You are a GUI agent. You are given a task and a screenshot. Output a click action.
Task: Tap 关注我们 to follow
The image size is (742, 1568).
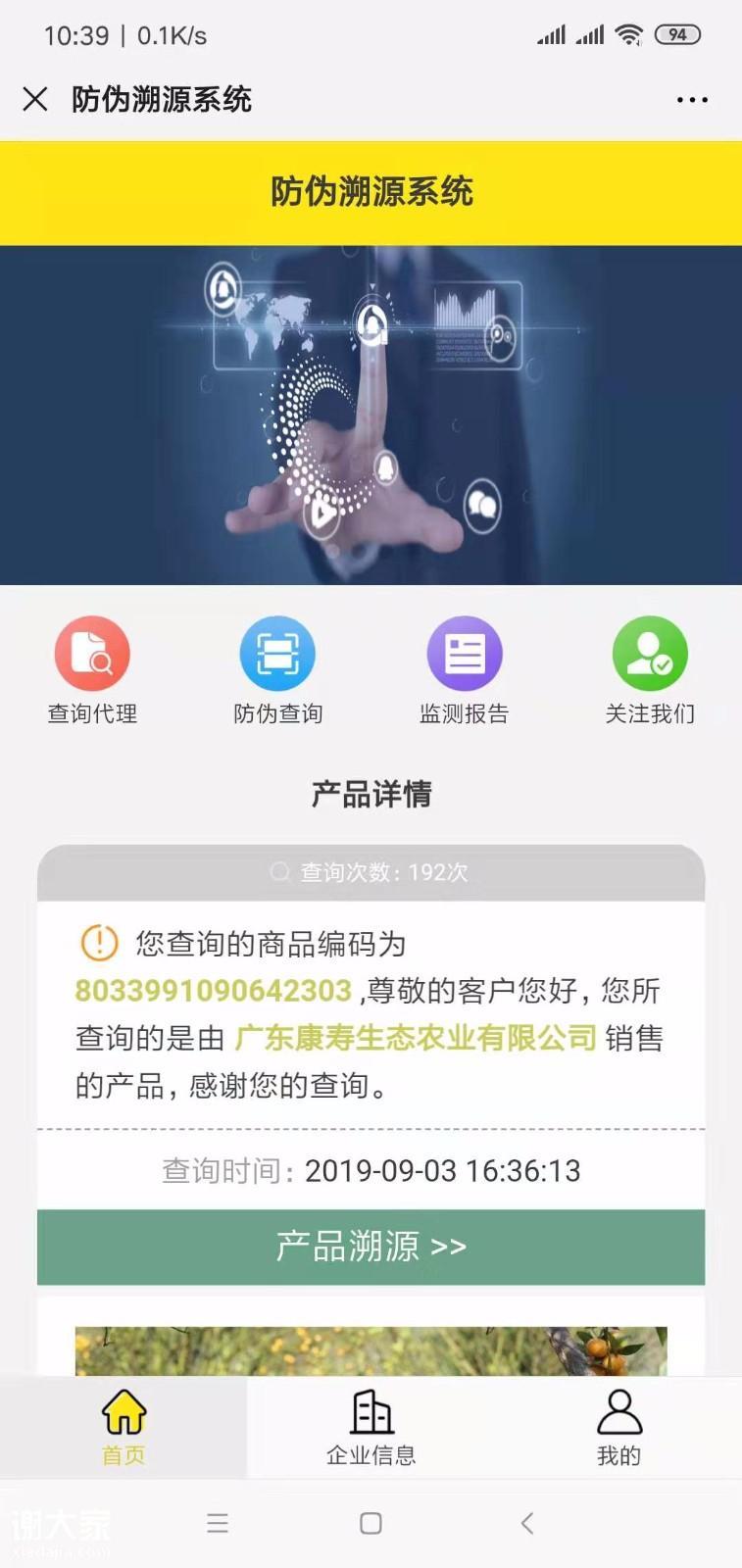click(650, 671)
